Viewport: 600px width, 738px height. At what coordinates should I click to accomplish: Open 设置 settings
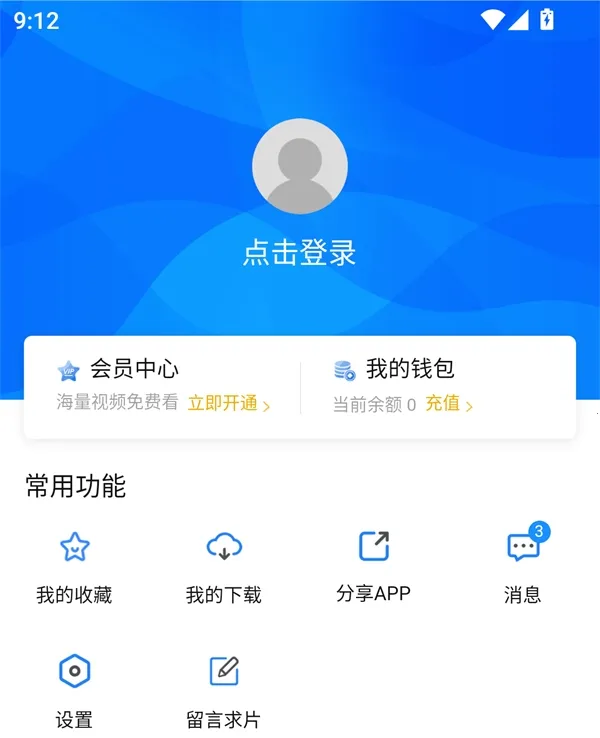point(74,690)
